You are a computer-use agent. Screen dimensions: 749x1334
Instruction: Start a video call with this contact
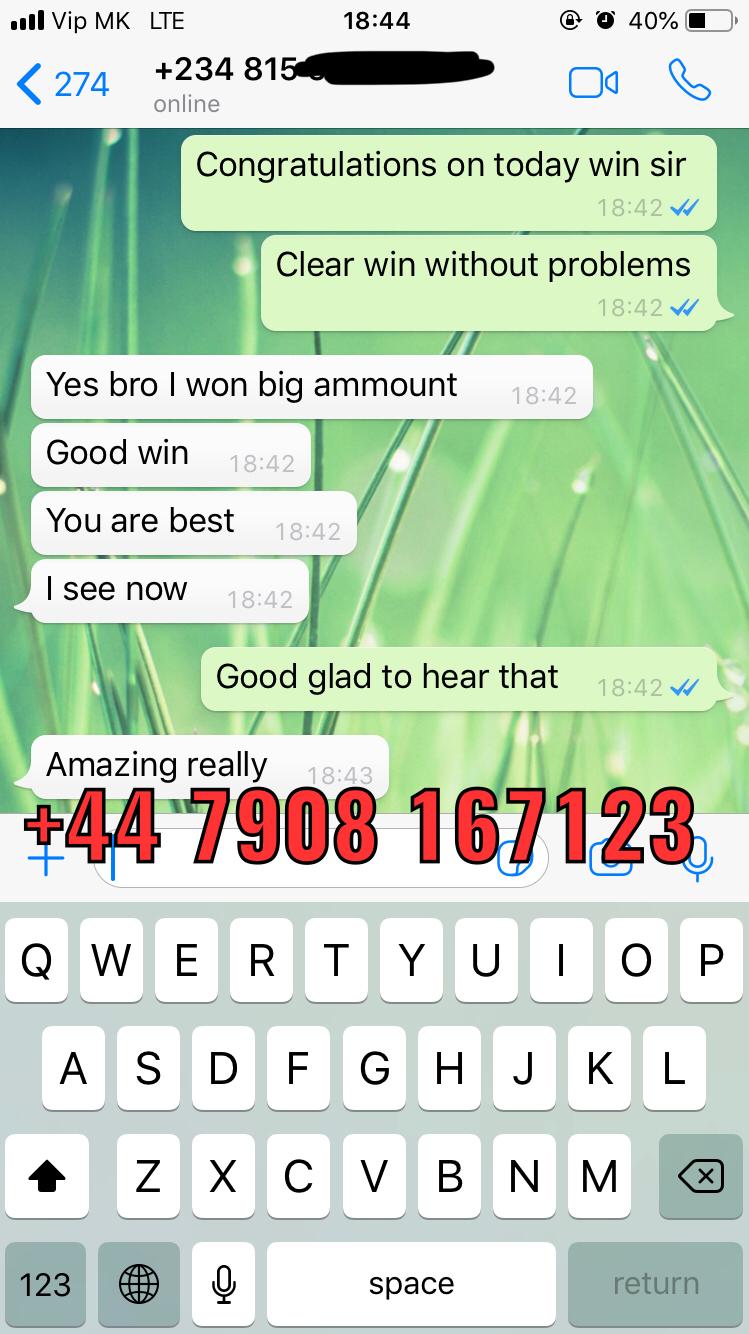593,82
